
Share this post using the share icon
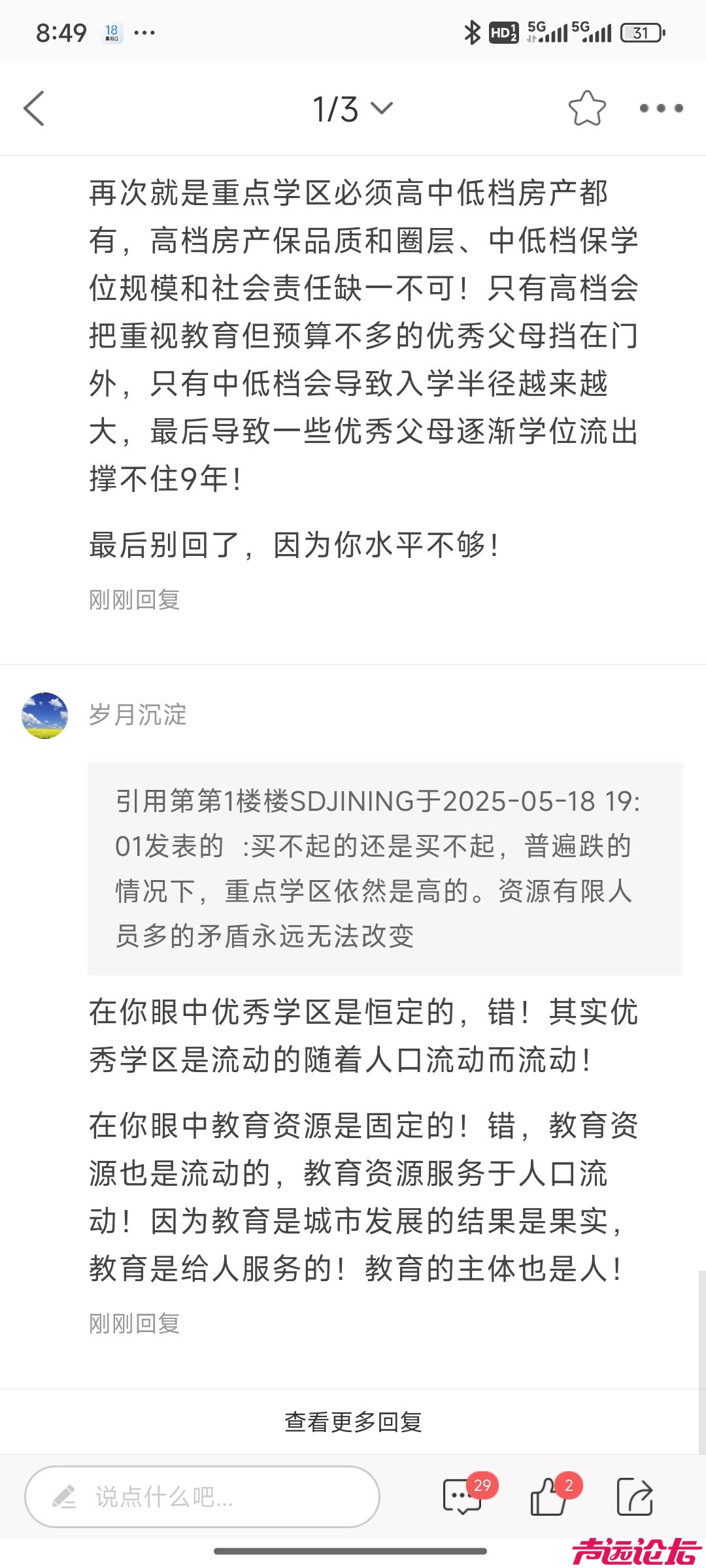635,1496
